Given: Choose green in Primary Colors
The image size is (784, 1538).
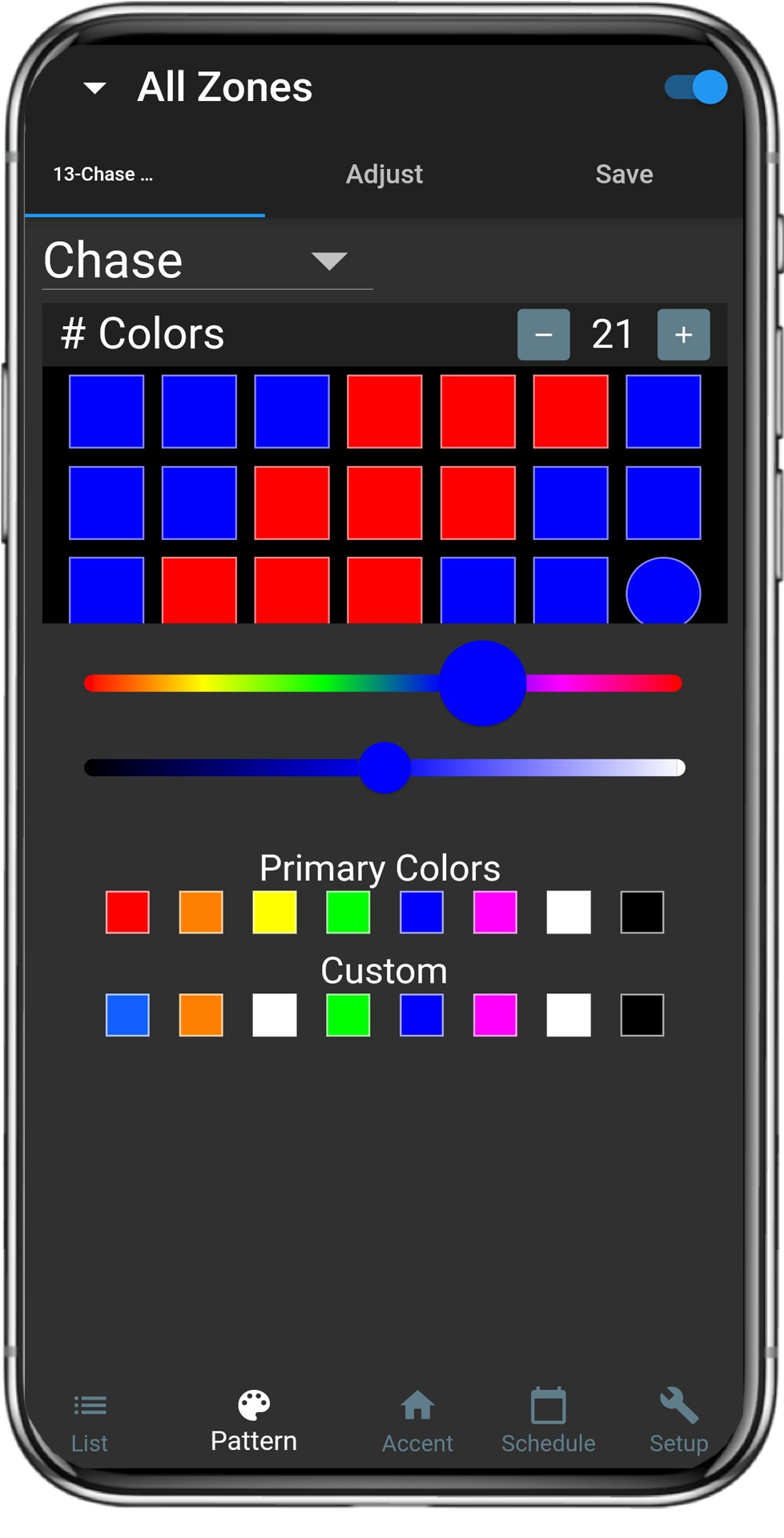Looking at the screenshot, I should (x=348, y=912).
